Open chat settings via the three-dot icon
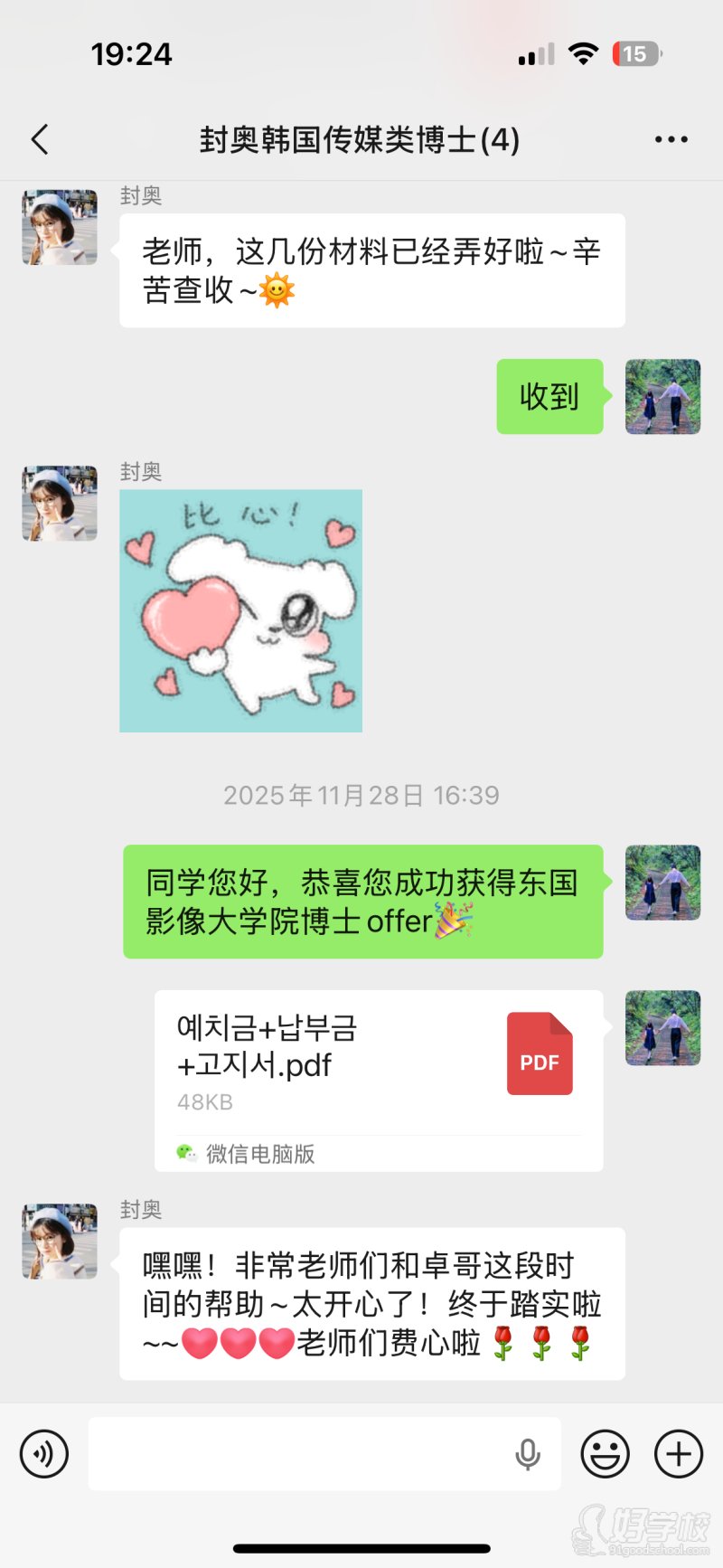 point(671,139)
